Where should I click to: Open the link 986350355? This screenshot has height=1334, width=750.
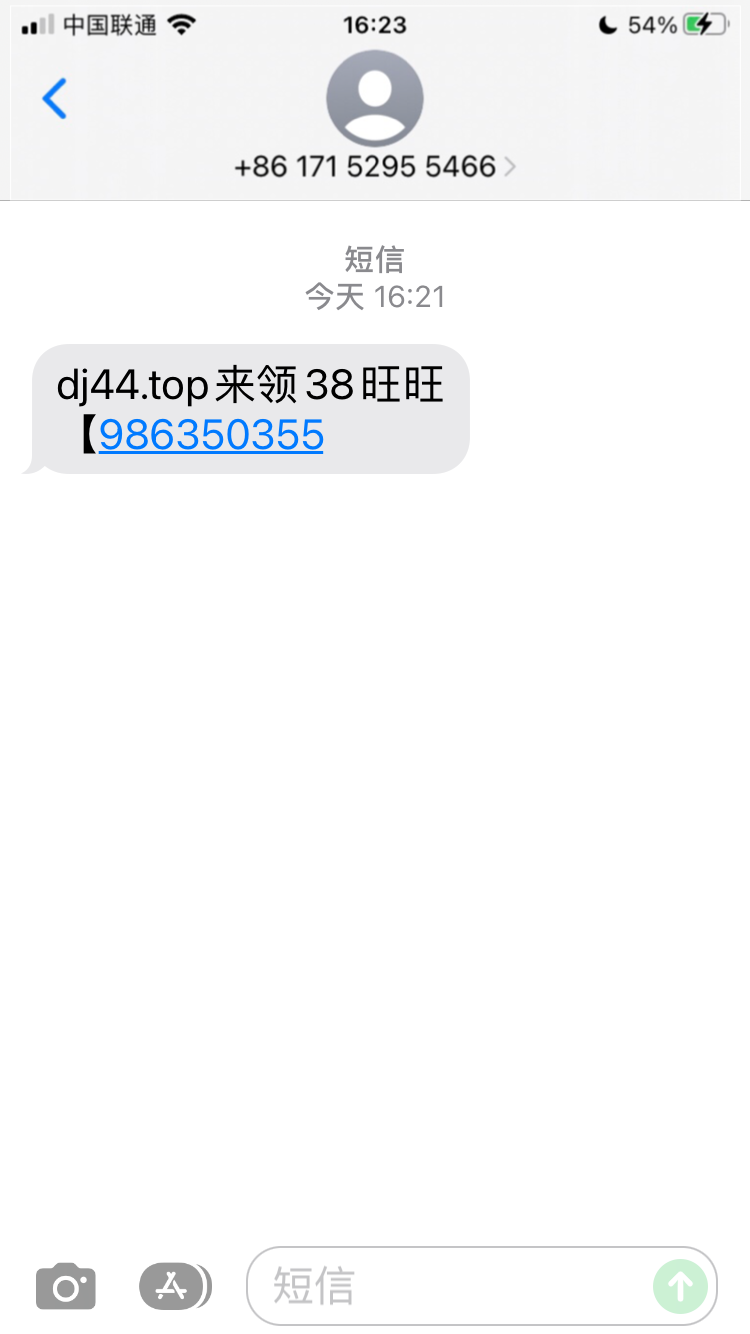click(x=210, y=434)
